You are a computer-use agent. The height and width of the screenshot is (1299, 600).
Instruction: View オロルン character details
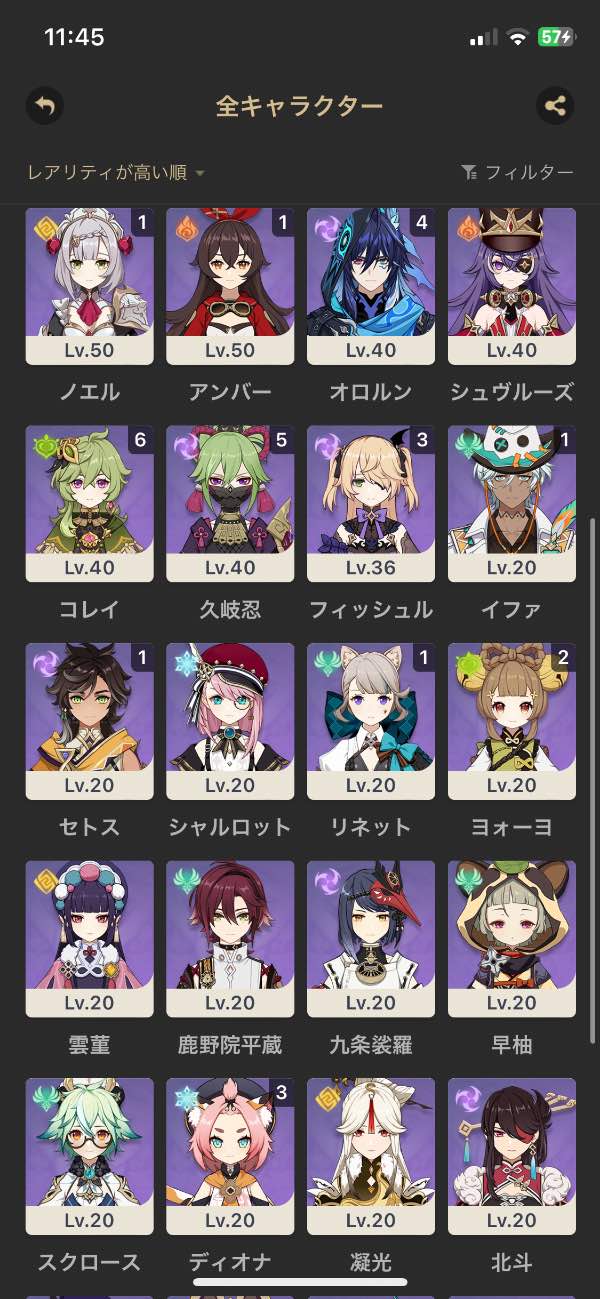371,285
